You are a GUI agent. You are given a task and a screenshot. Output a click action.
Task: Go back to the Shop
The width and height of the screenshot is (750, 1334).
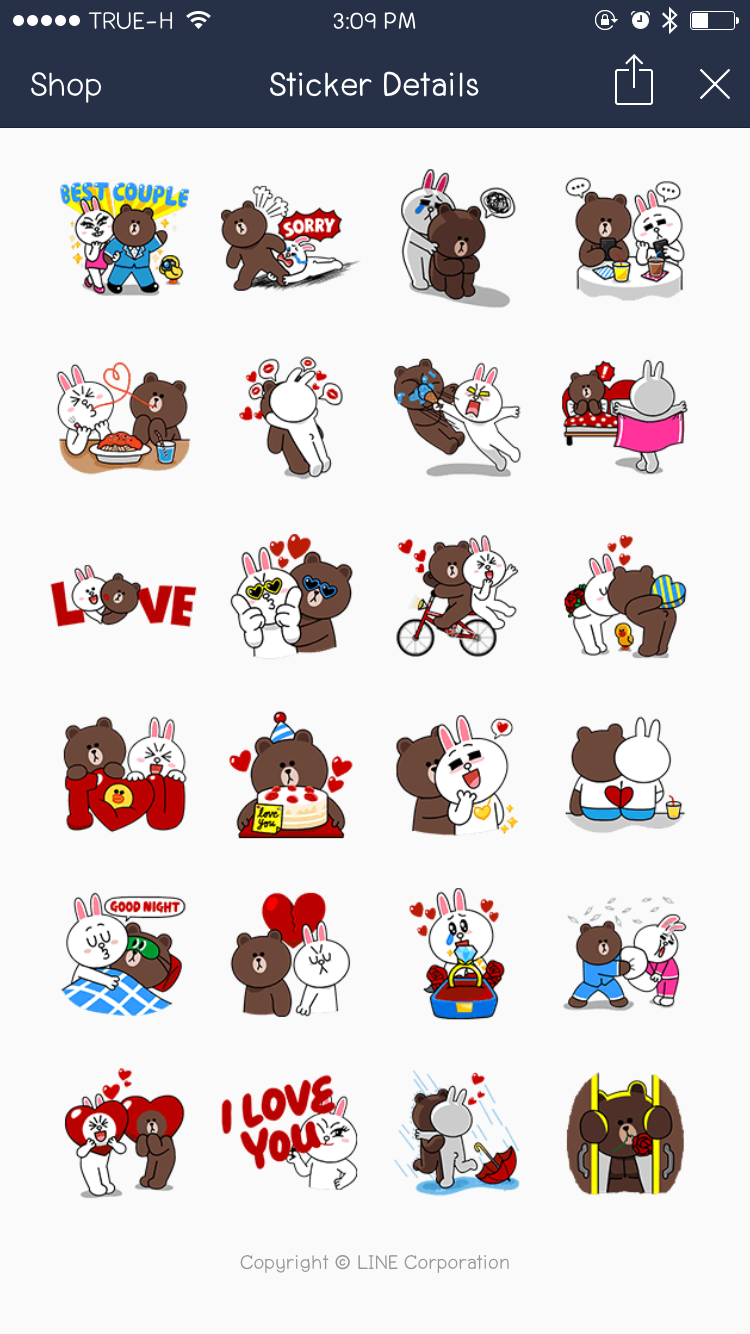click(66, 85)
